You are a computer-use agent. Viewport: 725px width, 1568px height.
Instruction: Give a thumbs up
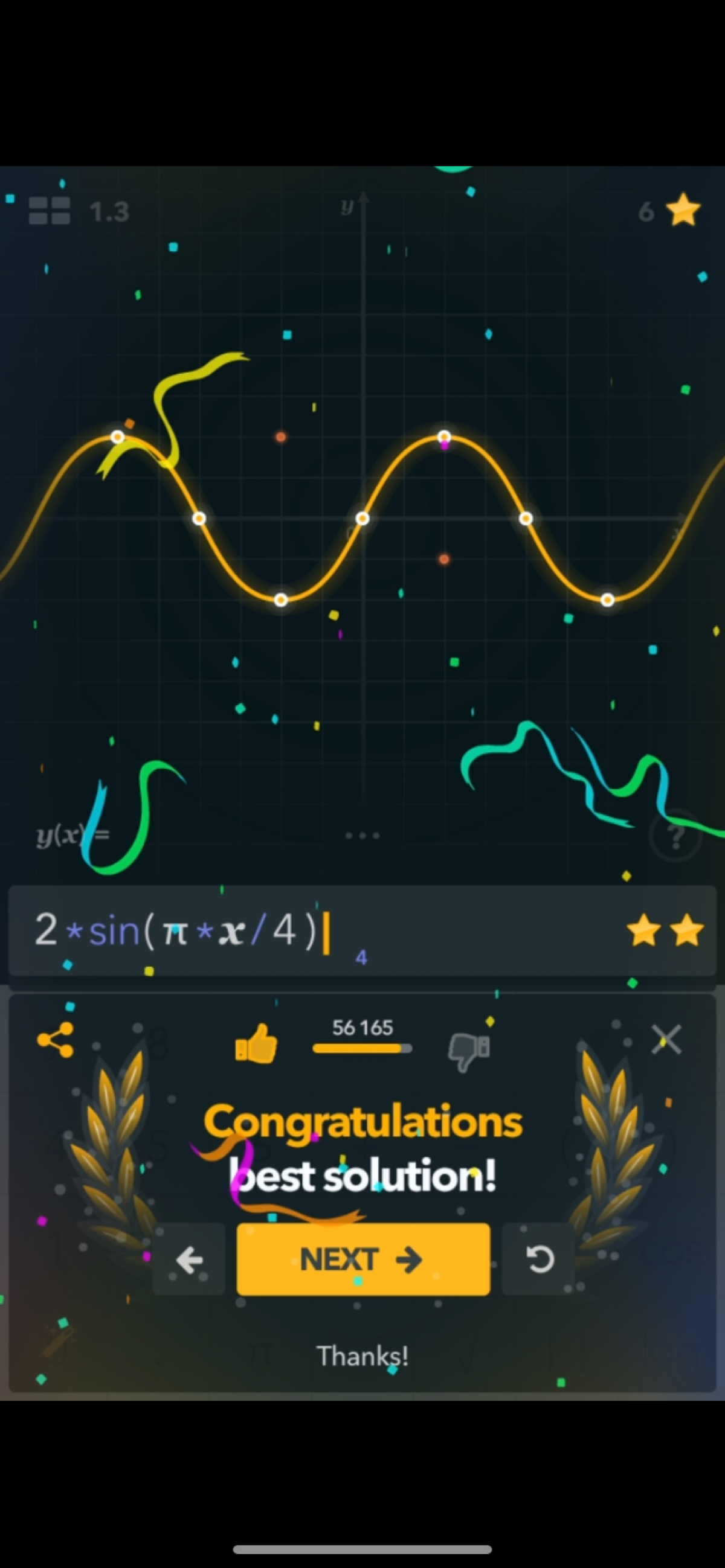point(256,1043)
